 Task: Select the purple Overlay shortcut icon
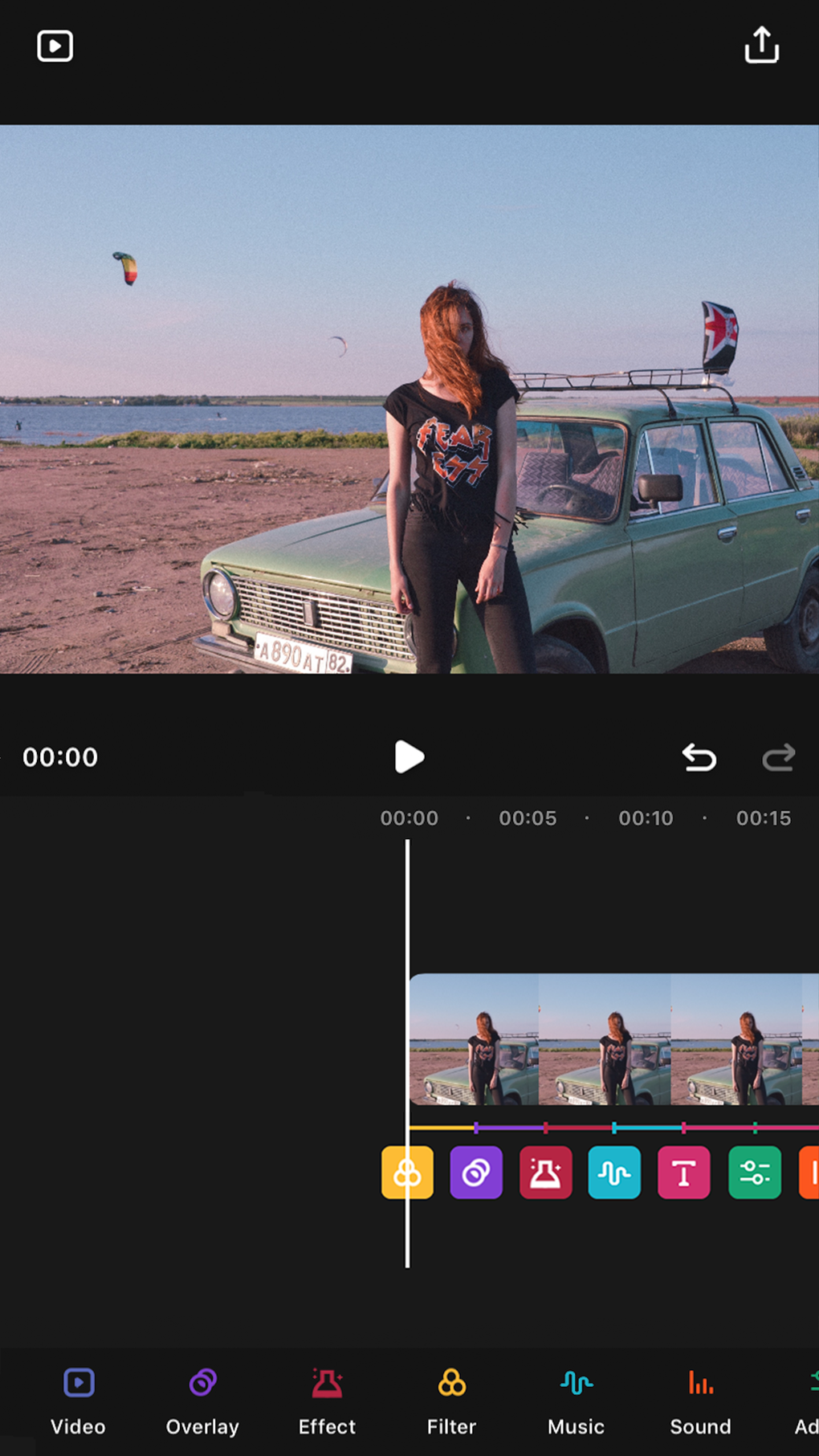(475, 1173)
